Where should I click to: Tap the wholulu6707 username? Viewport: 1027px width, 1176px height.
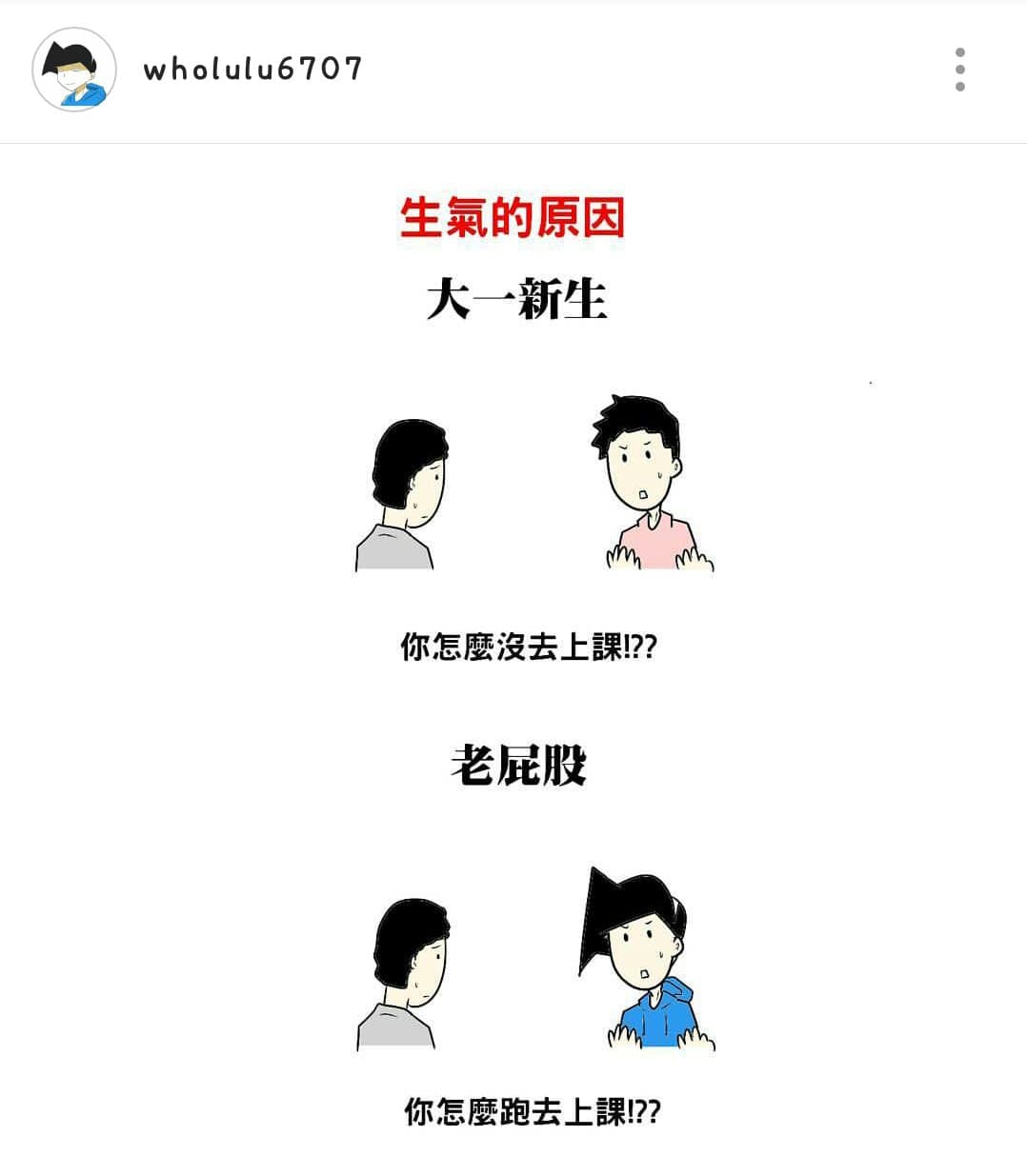pyautogui.click(x=252, y=70)
